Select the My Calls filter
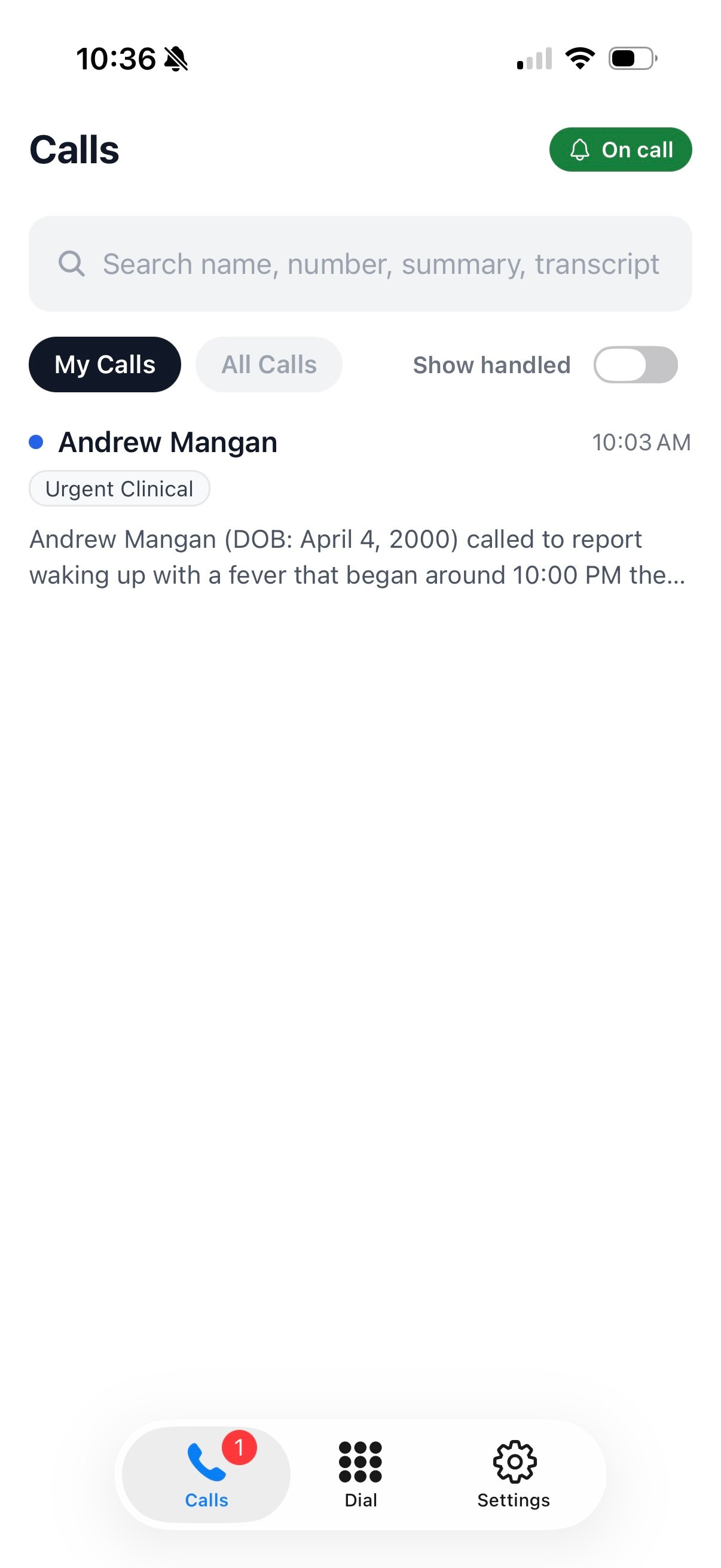721x1568 pixels. (x=105, y=365)
